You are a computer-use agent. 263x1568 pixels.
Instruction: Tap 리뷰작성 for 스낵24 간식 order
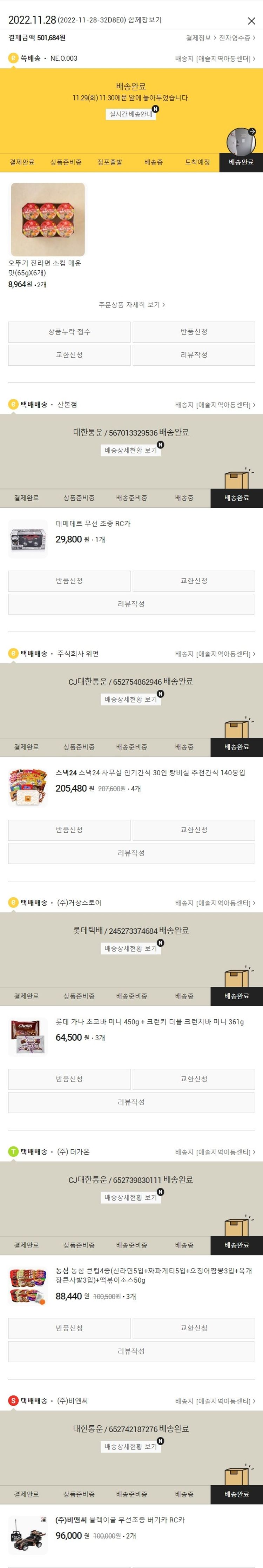131,853
